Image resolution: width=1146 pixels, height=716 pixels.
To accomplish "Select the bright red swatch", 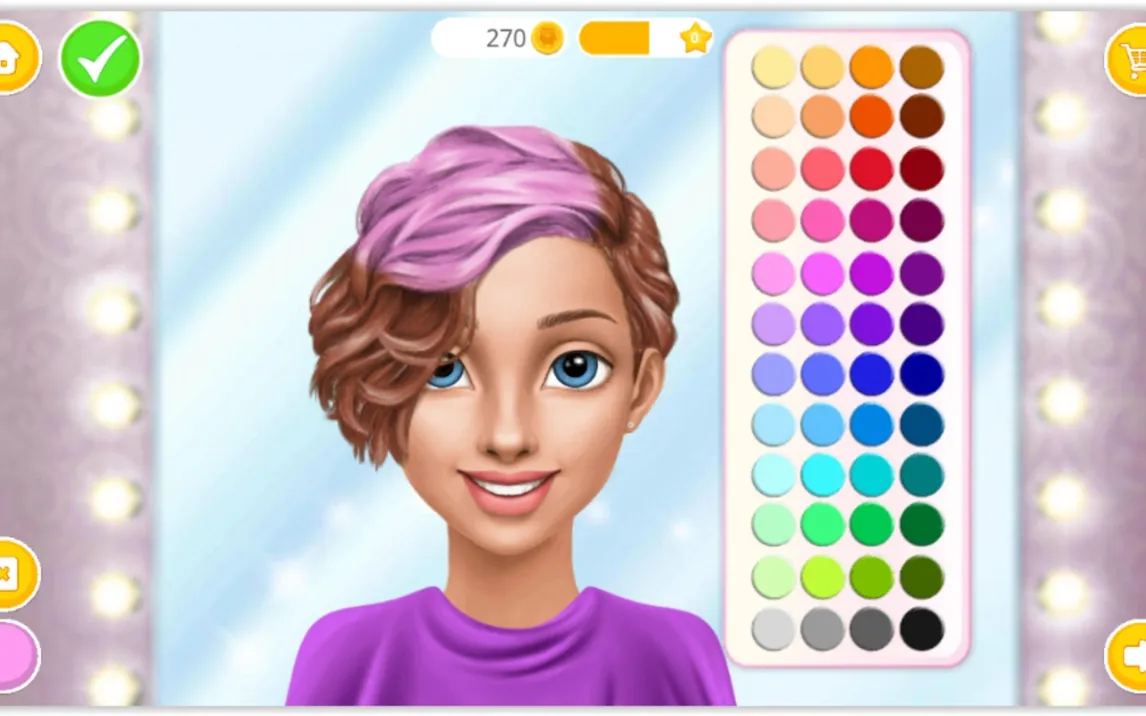I will 872,169.
